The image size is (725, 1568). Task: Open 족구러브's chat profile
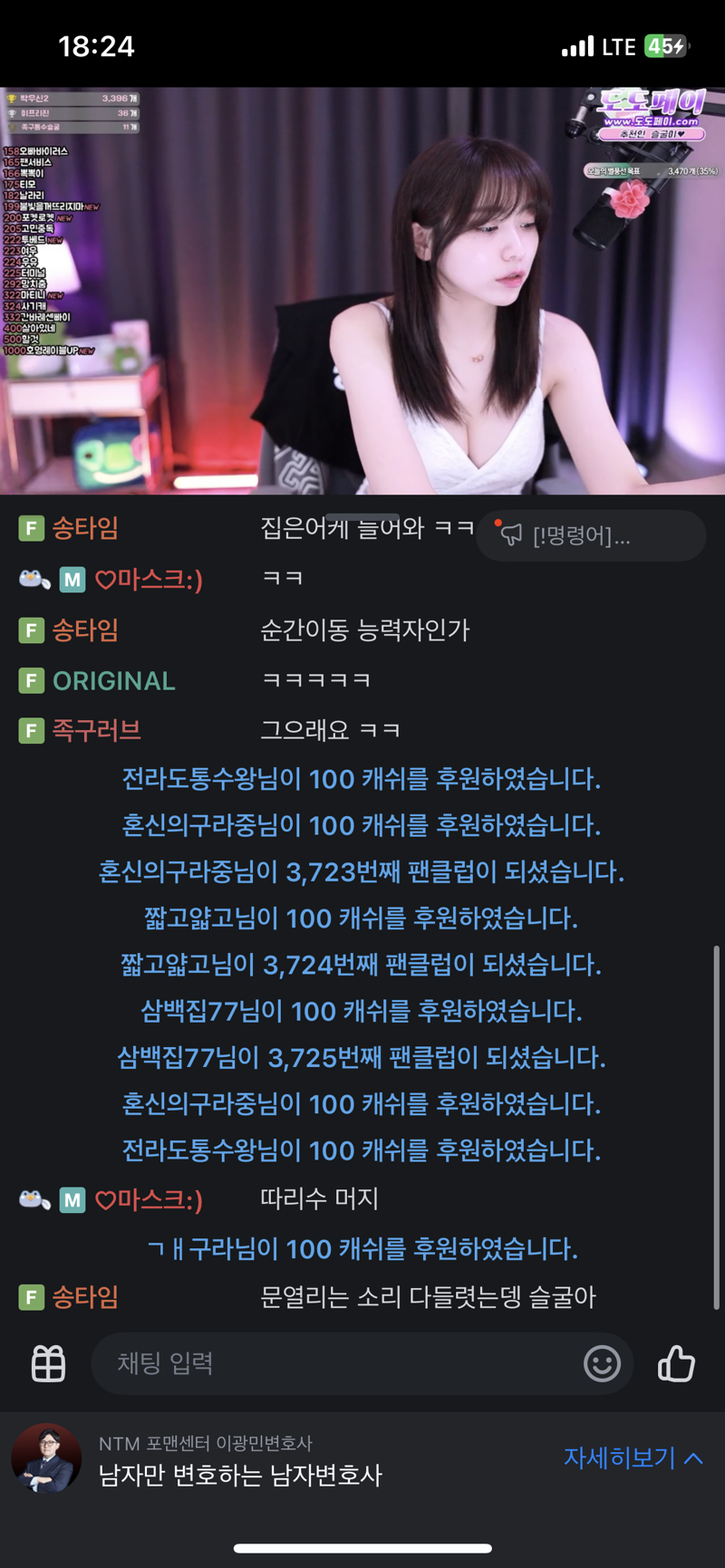point(96,730)
